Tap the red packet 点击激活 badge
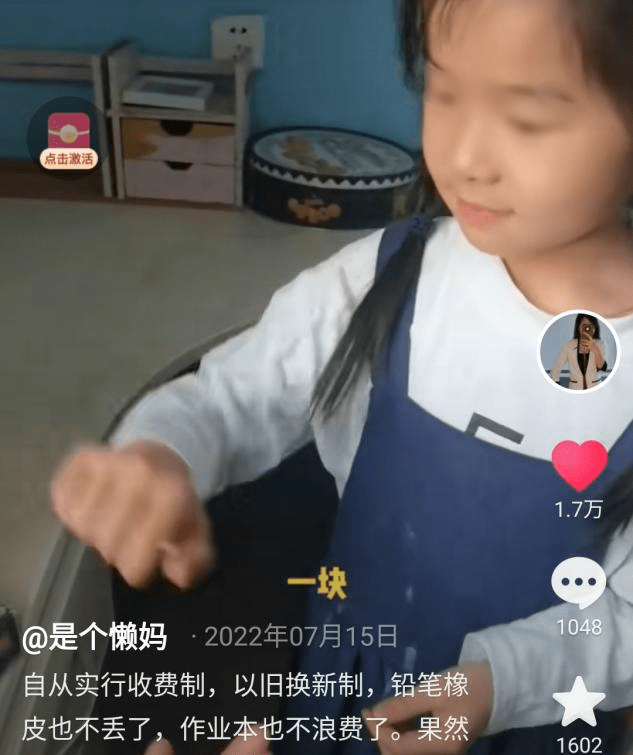The image size is (633, 755). pyautogui.click(x=69, y=139)
